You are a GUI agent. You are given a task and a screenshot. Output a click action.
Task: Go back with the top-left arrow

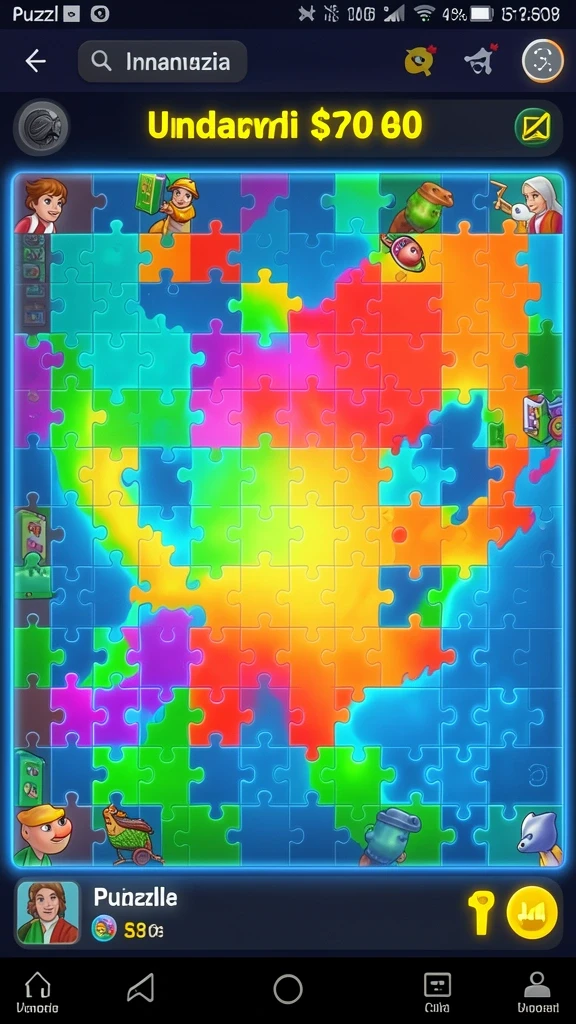[x=35, y=61]
